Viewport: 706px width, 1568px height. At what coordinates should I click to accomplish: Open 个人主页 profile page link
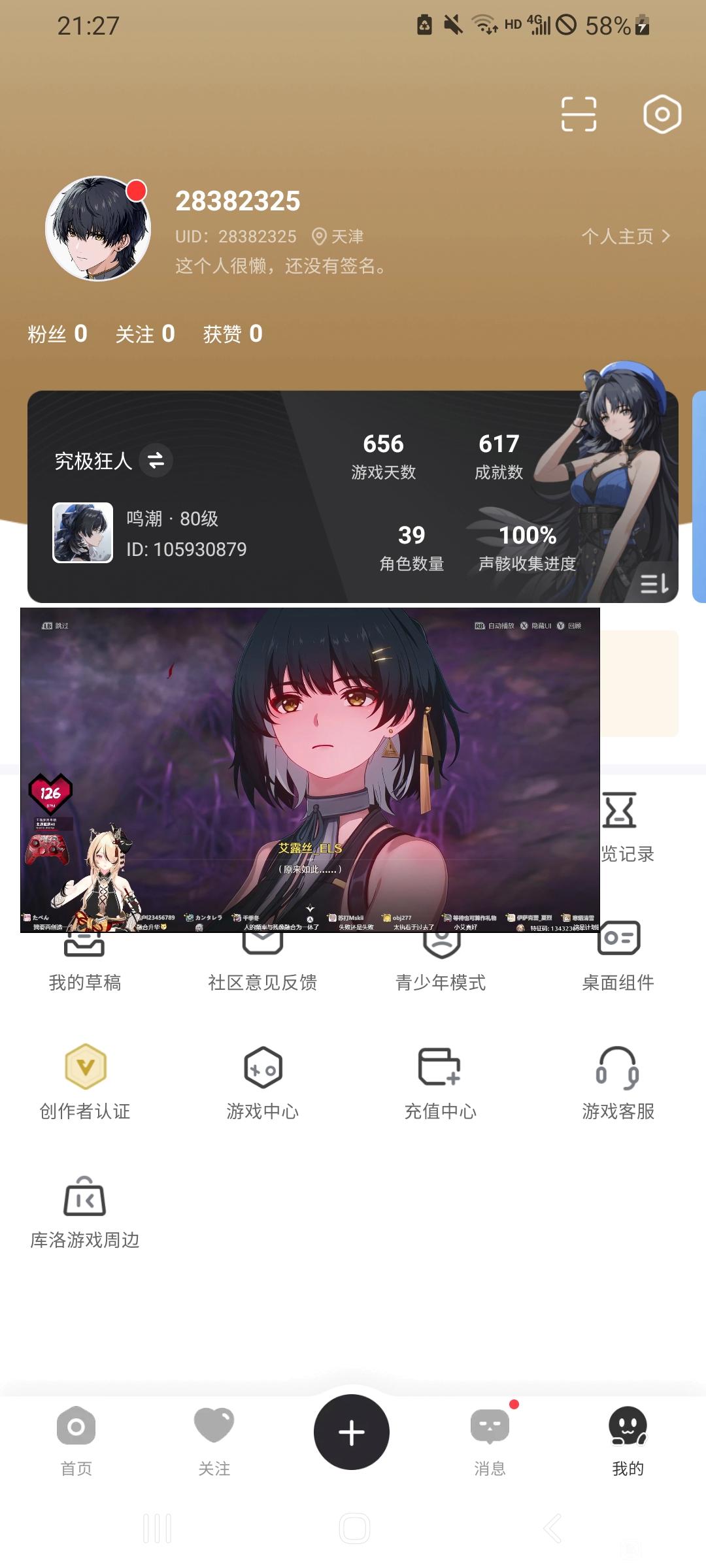(x=626, y=236)
